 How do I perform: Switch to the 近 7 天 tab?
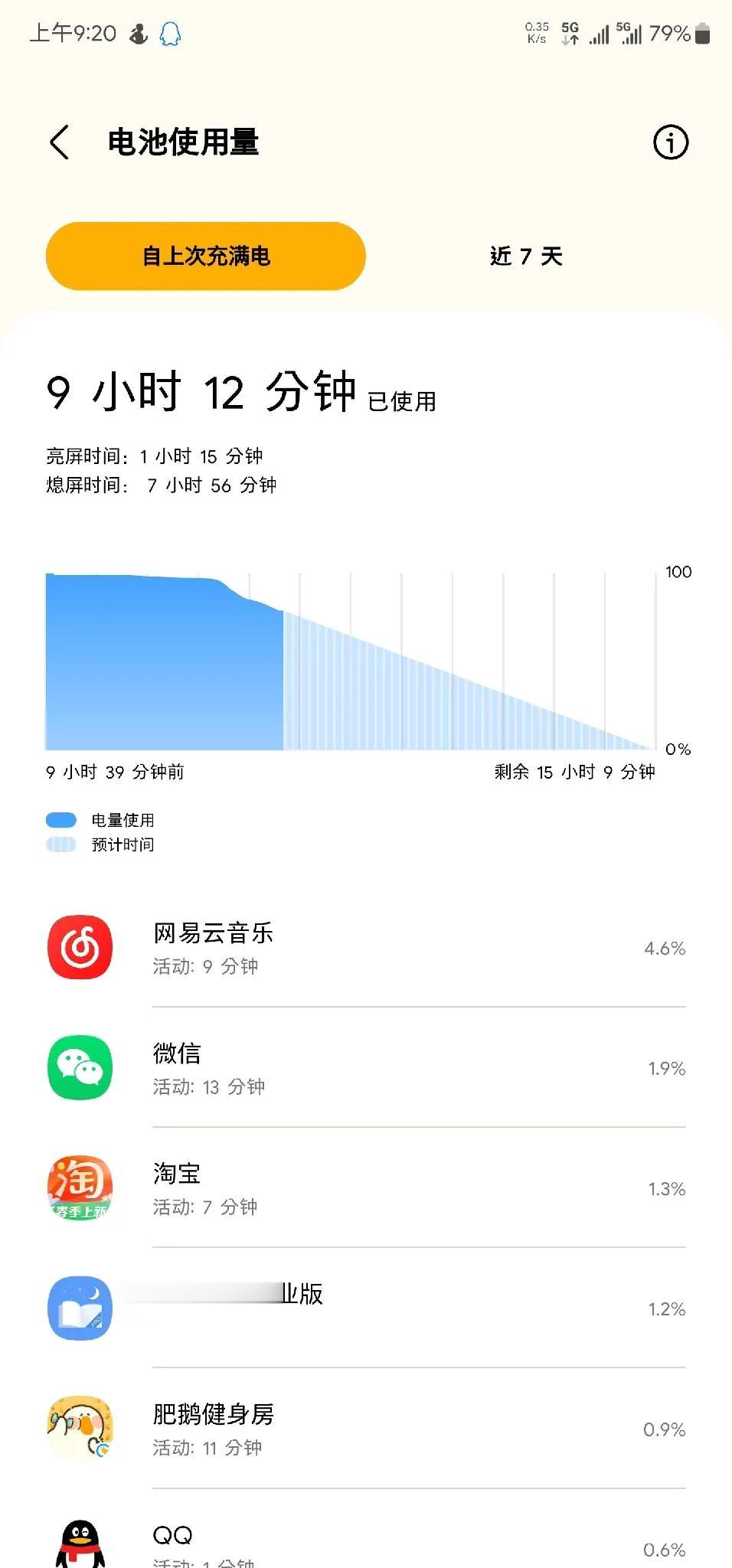pyautogui.click(x=526, y=256)
